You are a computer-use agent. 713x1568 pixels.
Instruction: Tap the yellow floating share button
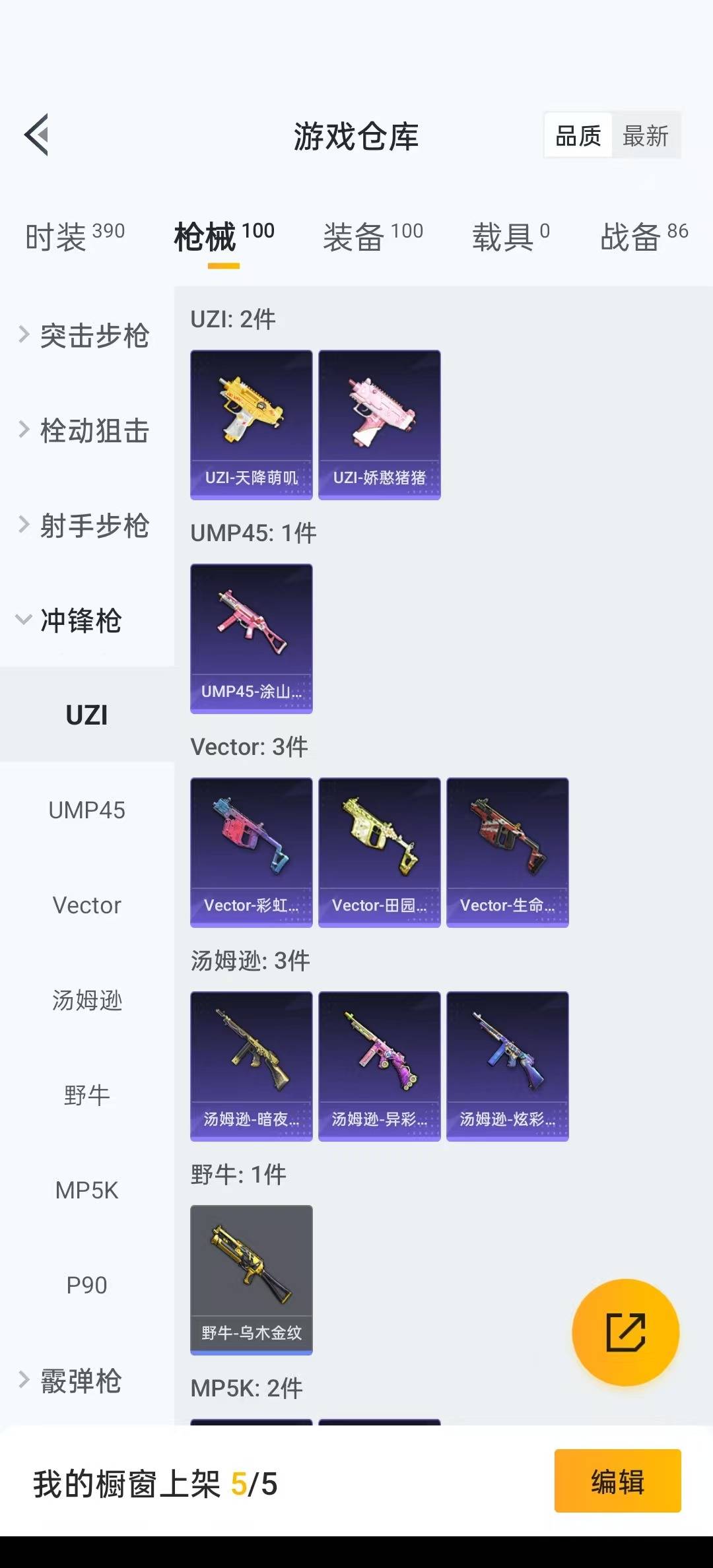625,1332
